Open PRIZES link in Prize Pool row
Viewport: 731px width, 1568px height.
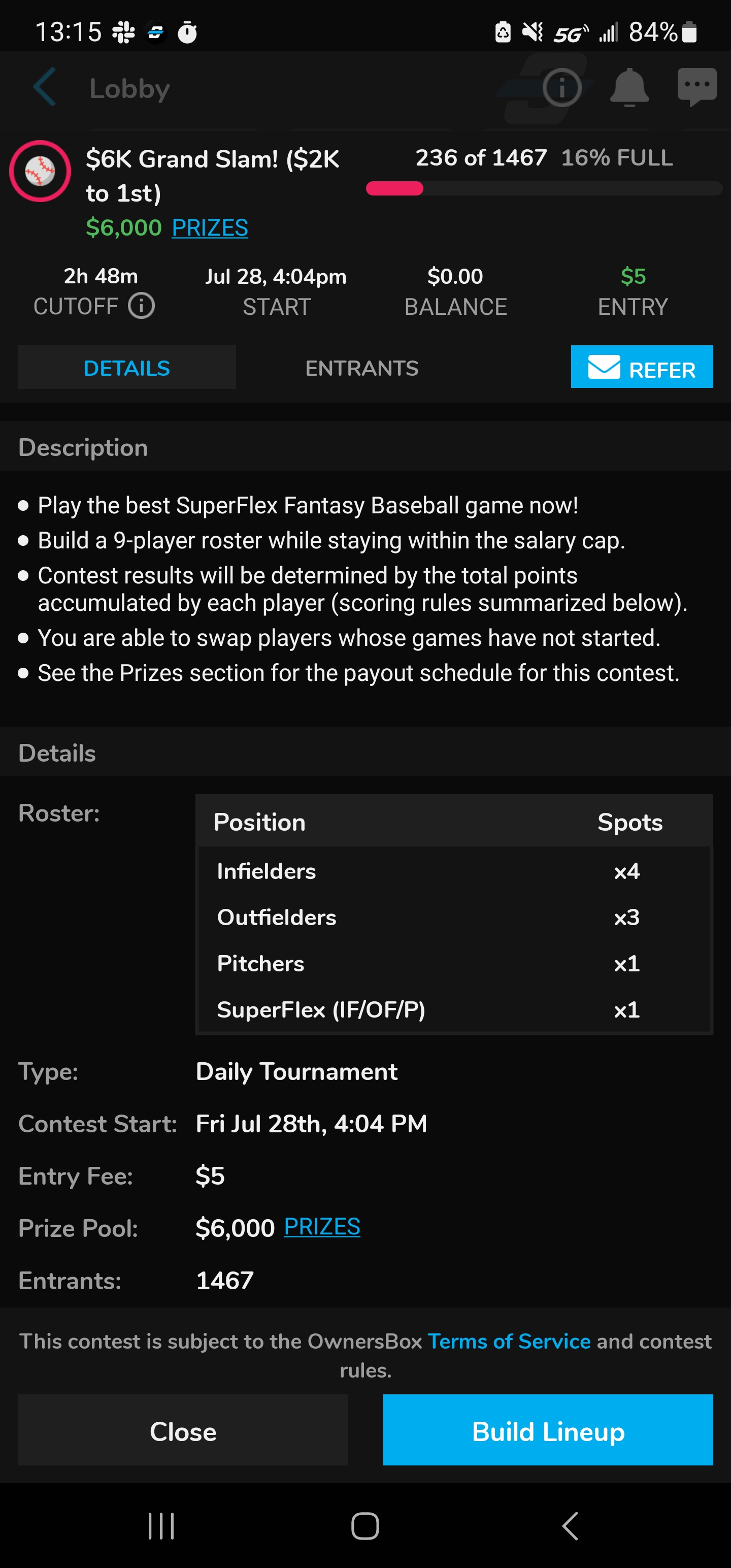click(x=321, y=1227)
